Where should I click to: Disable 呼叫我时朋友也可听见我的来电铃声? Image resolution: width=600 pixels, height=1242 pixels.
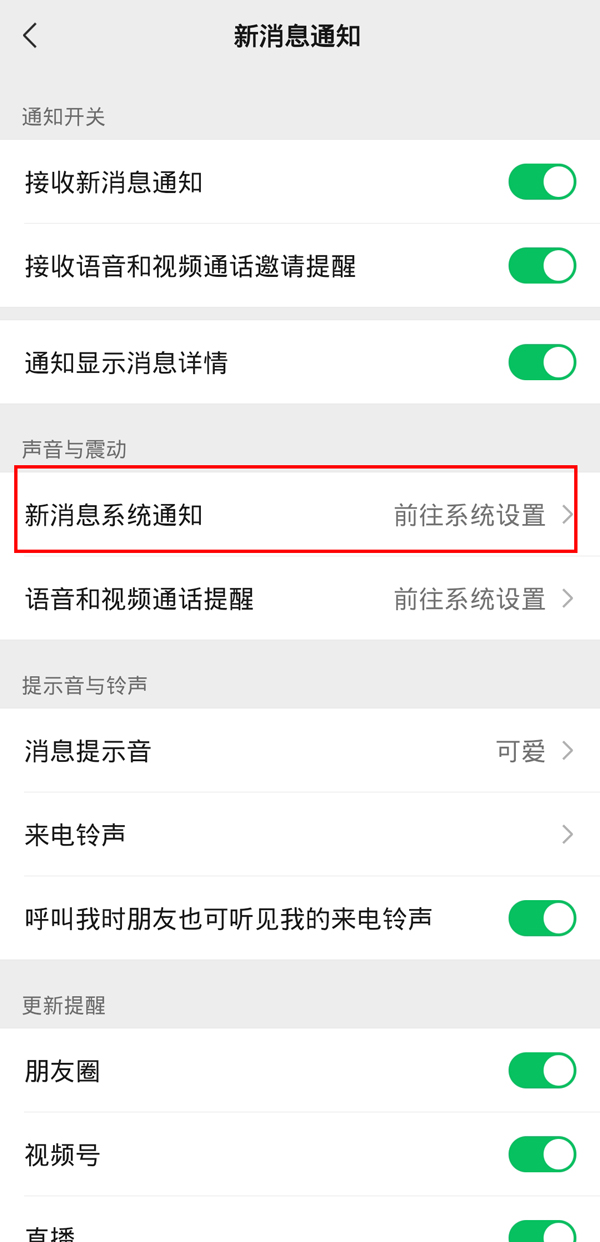(542, 918)
